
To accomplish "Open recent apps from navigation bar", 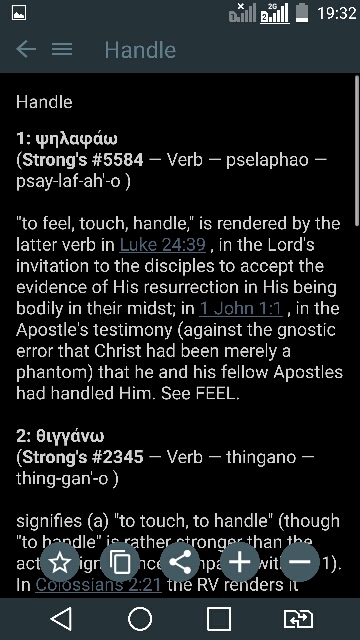I will click(x=219, y=619).
